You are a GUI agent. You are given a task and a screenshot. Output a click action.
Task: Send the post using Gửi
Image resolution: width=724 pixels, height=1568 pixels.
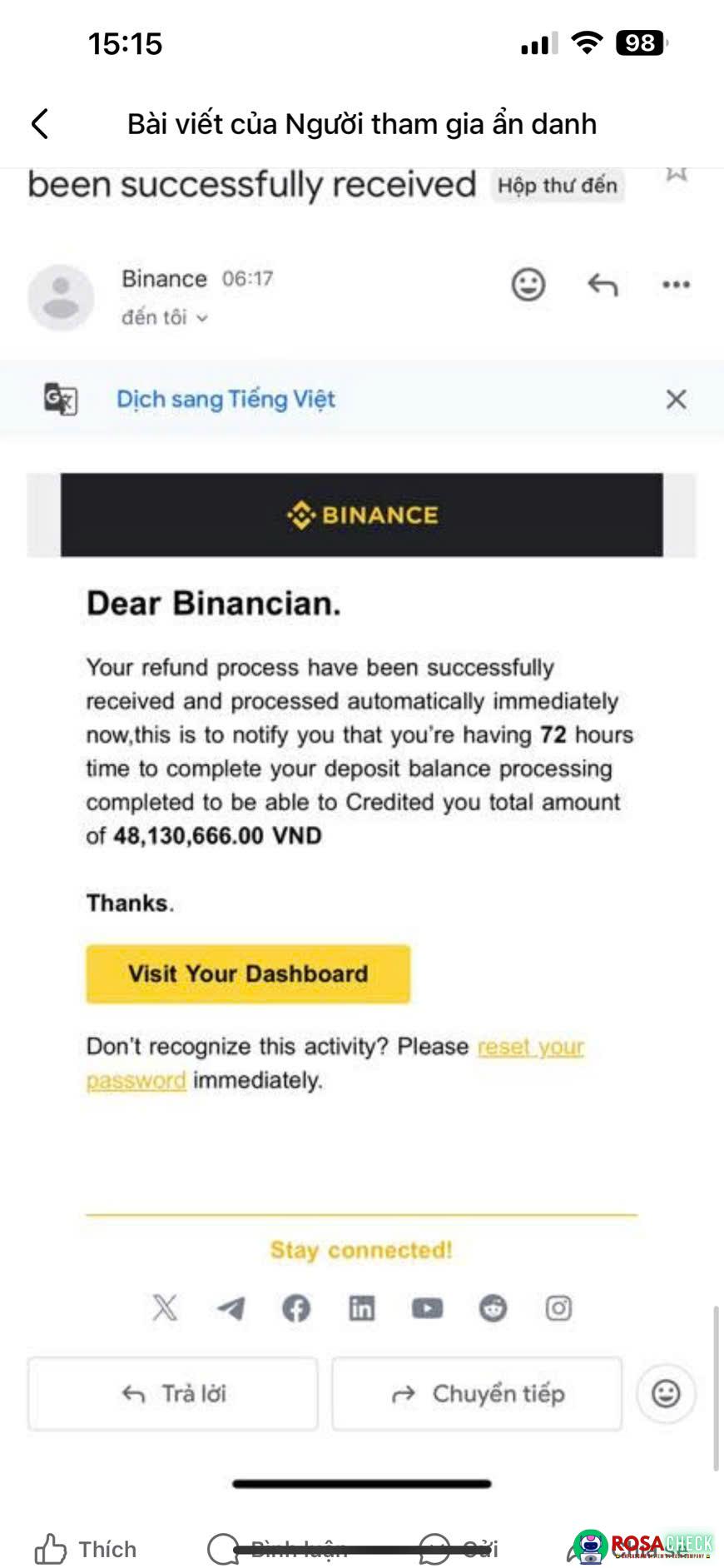tap(459, 1549)
